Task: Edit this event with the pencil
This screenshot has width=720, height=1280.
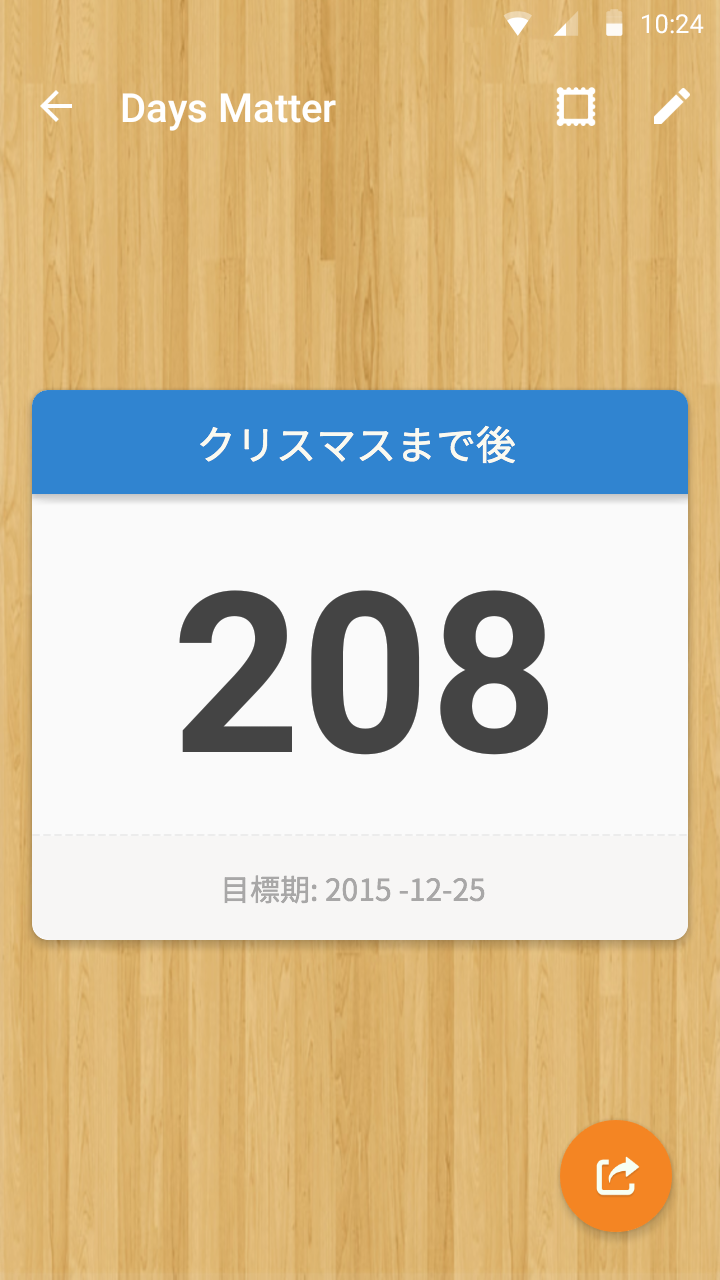Action: click(x=672, y=107)
